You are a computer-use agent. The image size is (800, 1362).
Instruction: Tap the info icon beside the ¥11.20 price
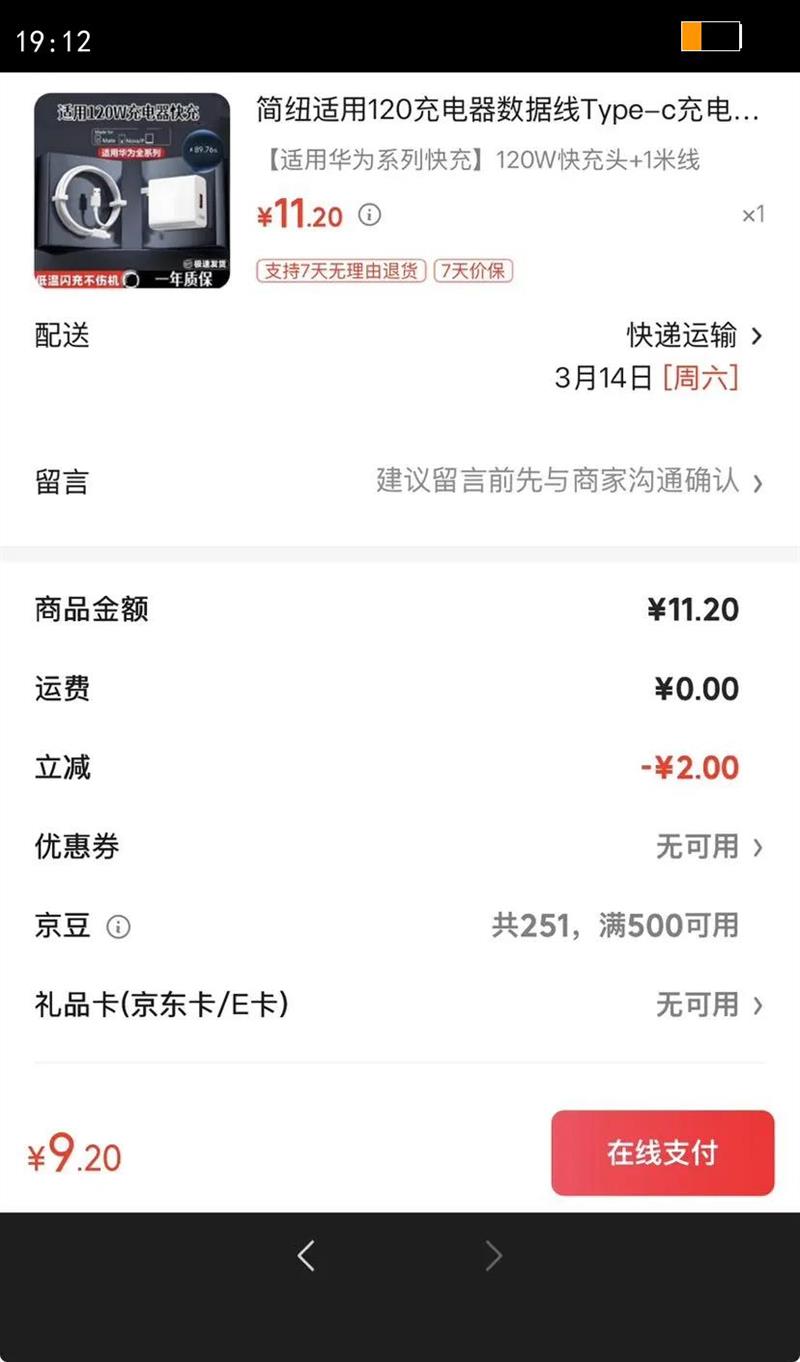tap(370, 215)
